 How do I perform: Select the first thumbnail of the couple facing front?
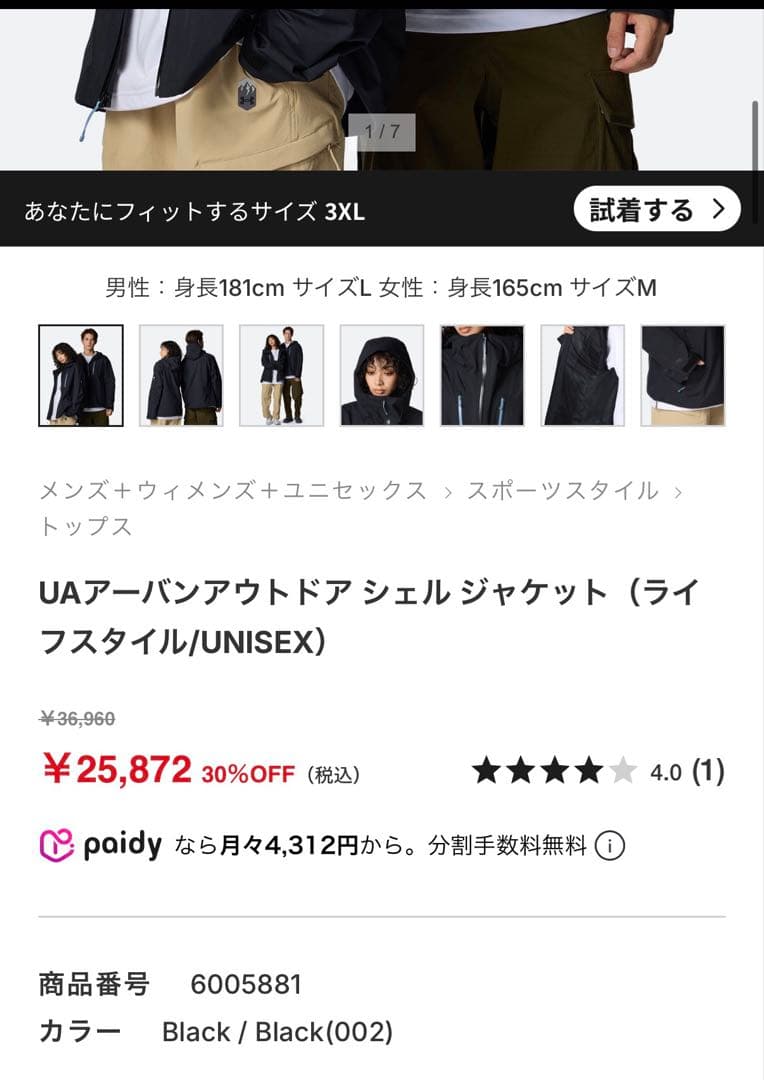81,376
